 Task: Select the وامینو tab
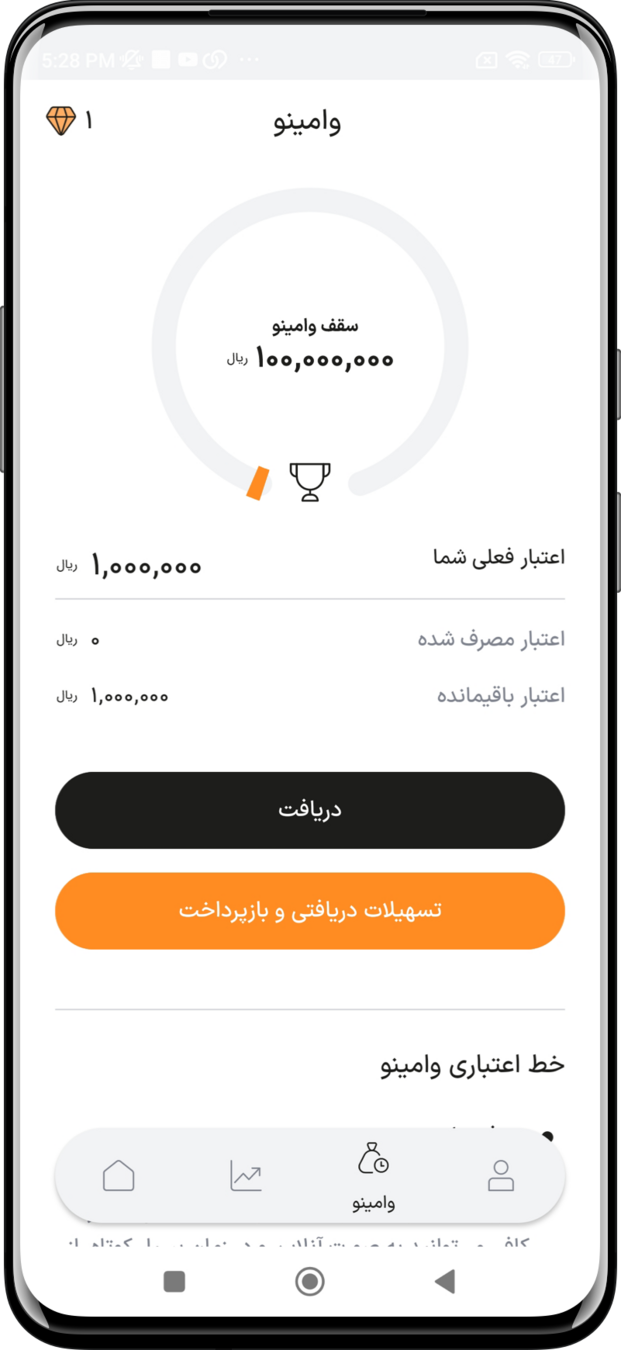pos(374,1176)
